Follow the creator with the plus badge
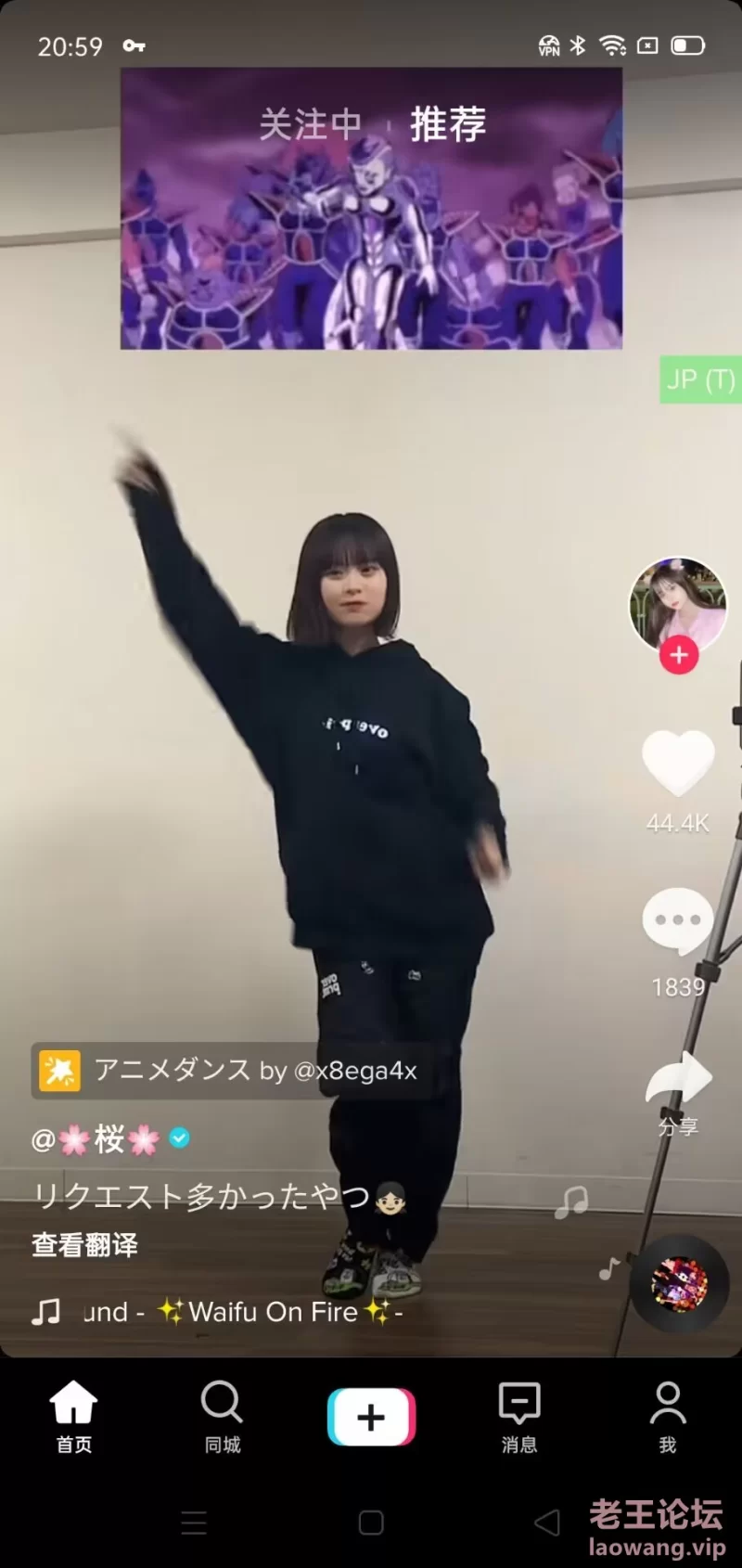Image resolution: width=742 pixels, height=1568 pixels. pos(679,655)
